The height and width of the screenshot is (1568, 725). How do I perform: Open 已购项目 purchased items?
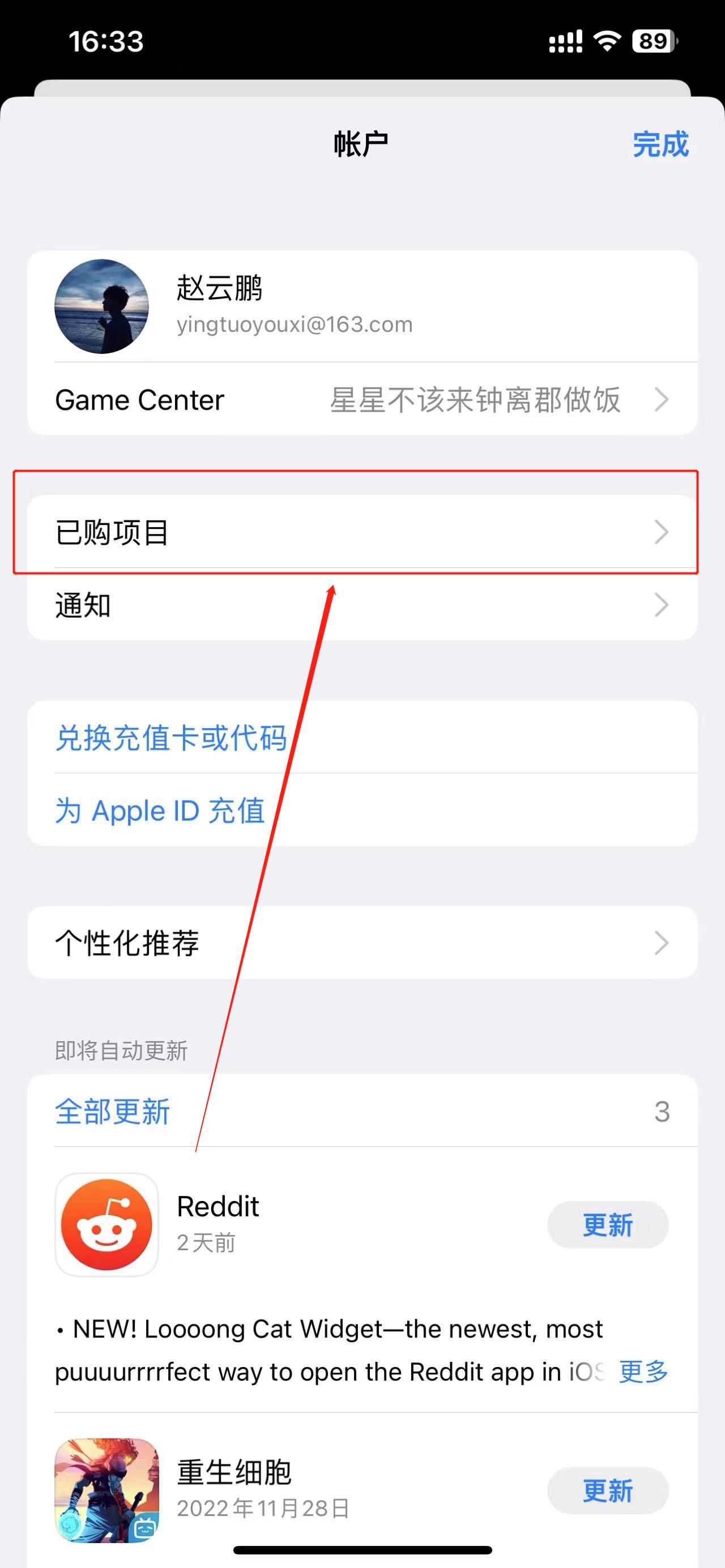click(361, 532)
